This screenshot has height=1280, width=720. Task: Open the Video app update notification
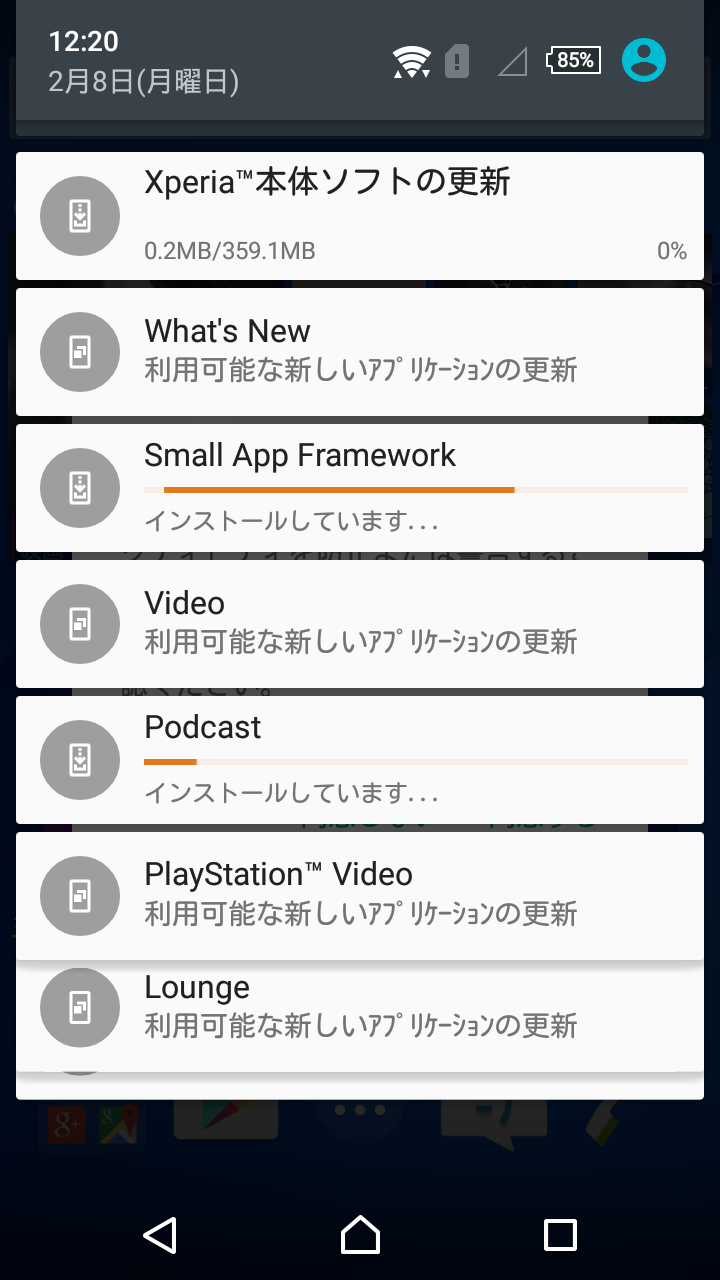[360, 624]
